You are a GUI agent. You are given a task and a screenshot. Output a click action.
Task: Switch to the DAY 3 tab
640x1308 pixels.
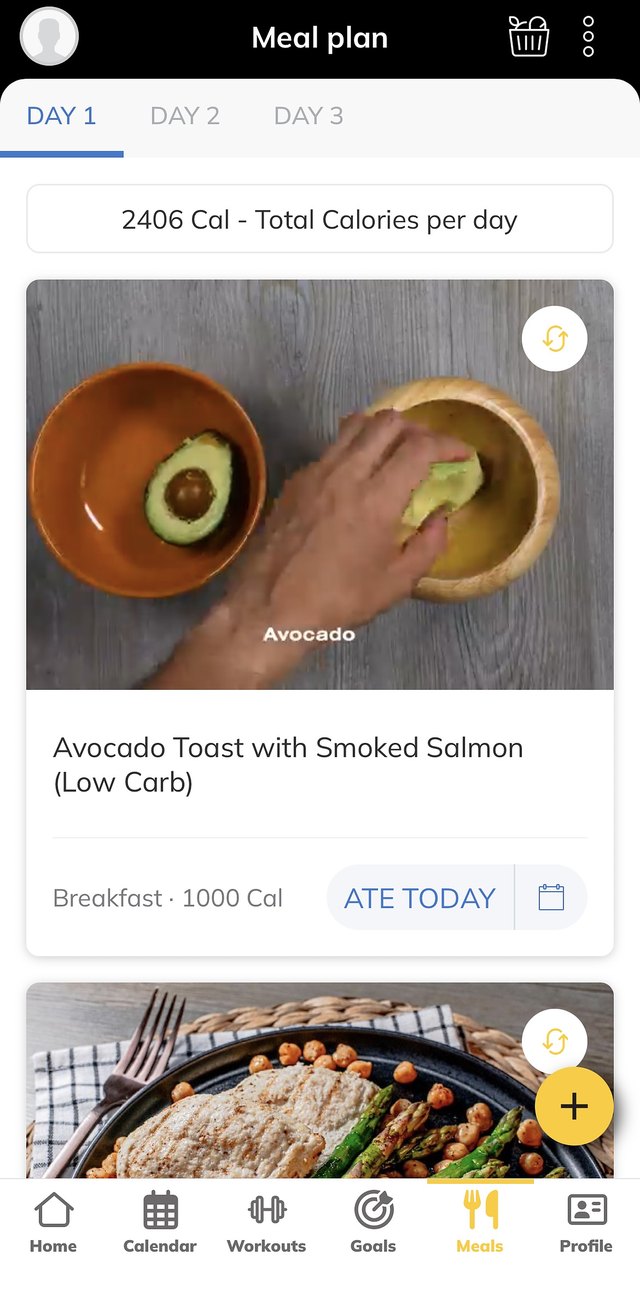click(308, 116)
